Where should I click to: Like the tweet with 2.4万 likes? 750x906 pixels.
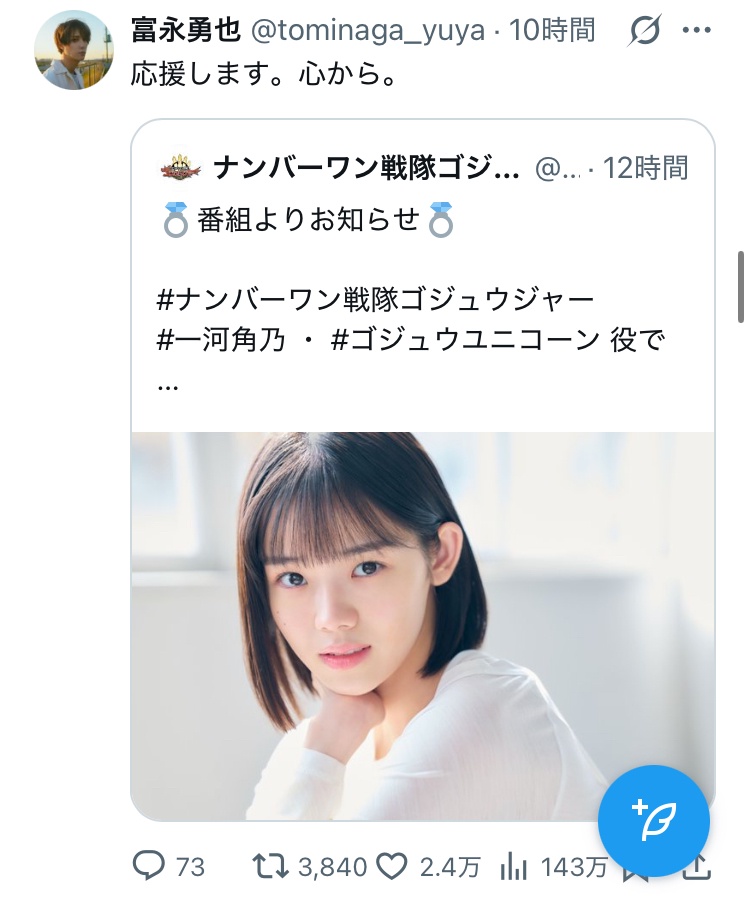(394, 866)
